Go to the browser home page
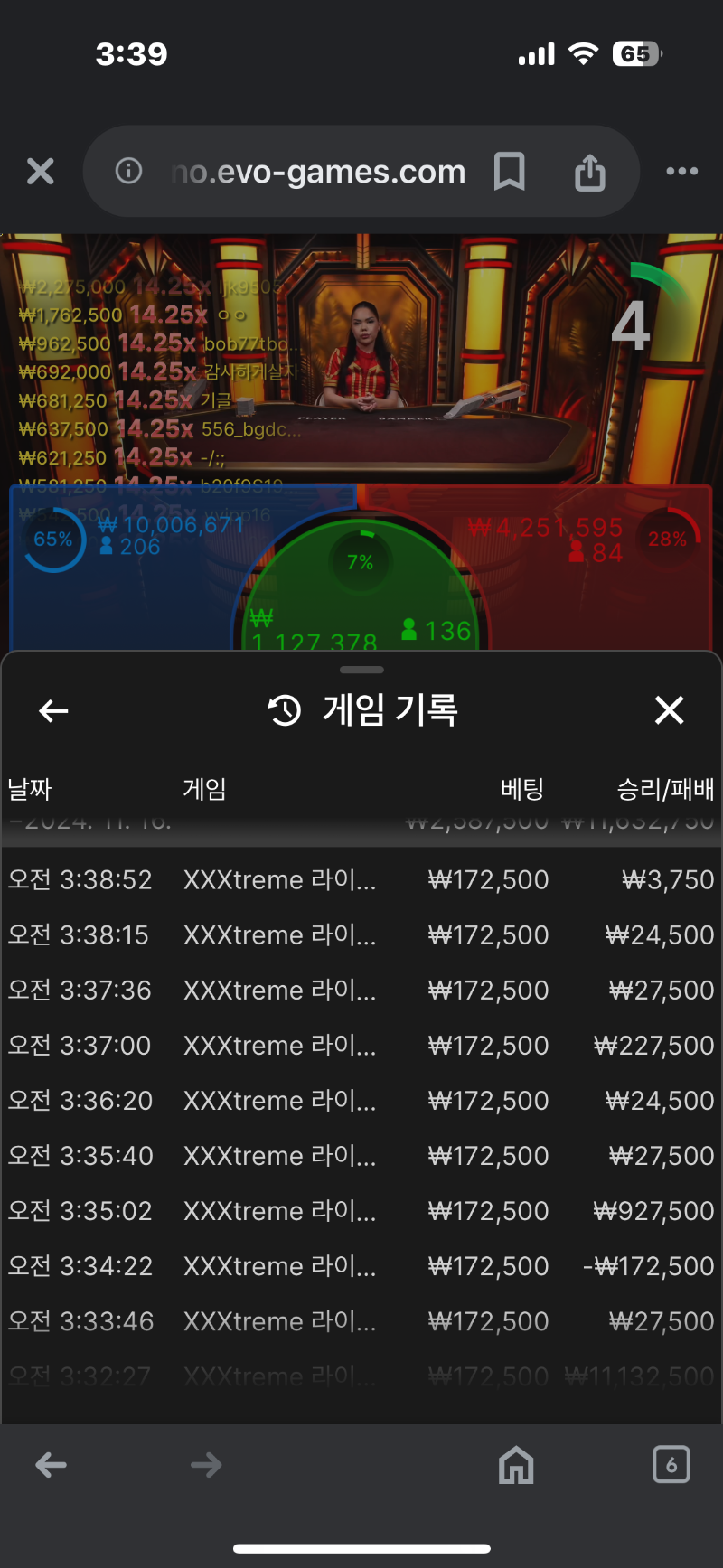The image size is (723, 1568). [516, 1464]
